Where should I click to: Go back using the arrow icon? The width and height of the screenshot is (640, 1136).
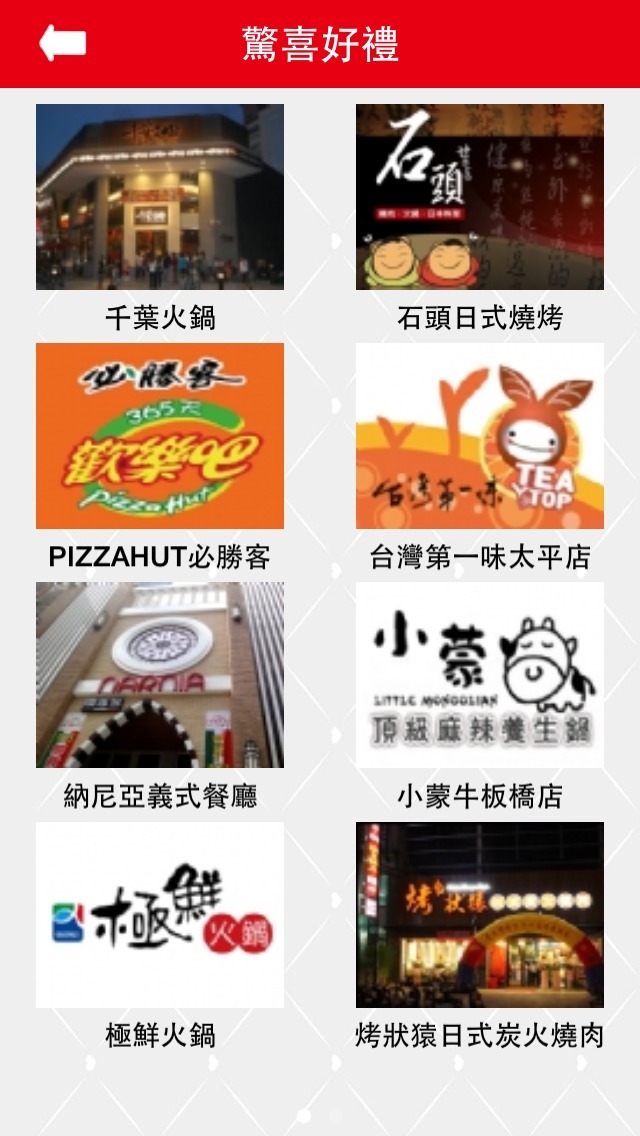click(62, 43)
